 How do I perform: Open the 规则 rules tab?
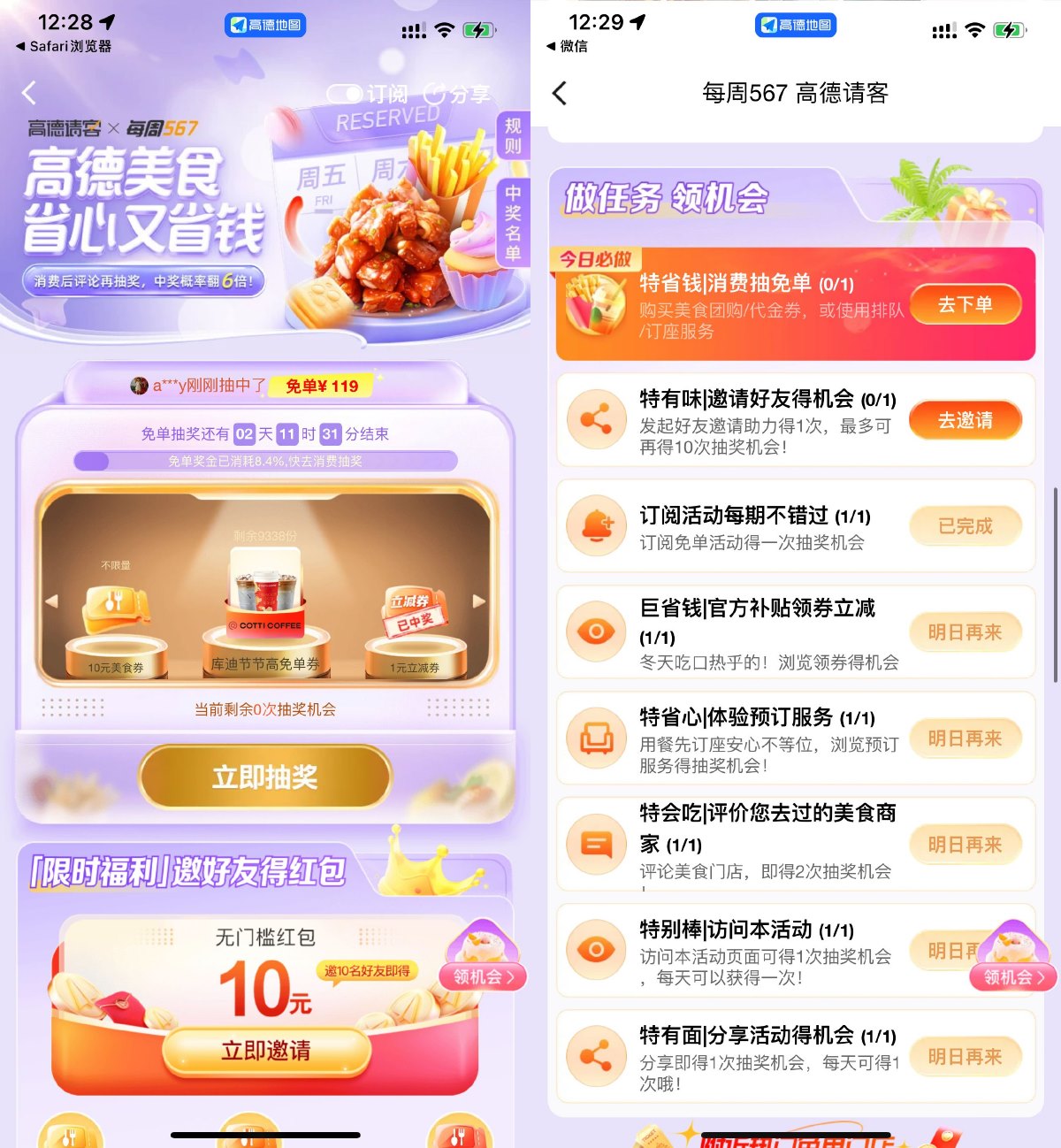click(x=513, y=135)
